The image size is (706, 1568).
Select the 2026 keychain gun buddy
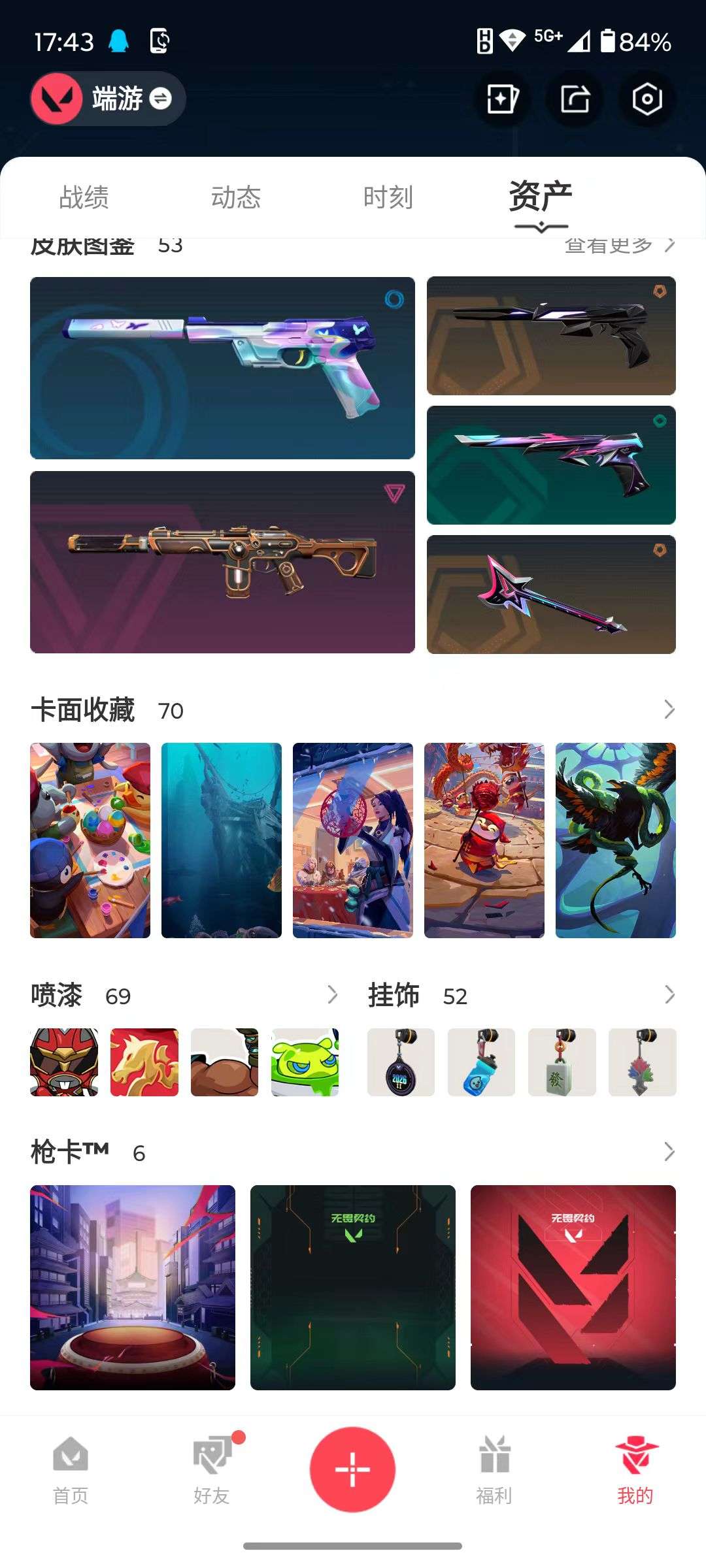click(x=401, y=1063)
